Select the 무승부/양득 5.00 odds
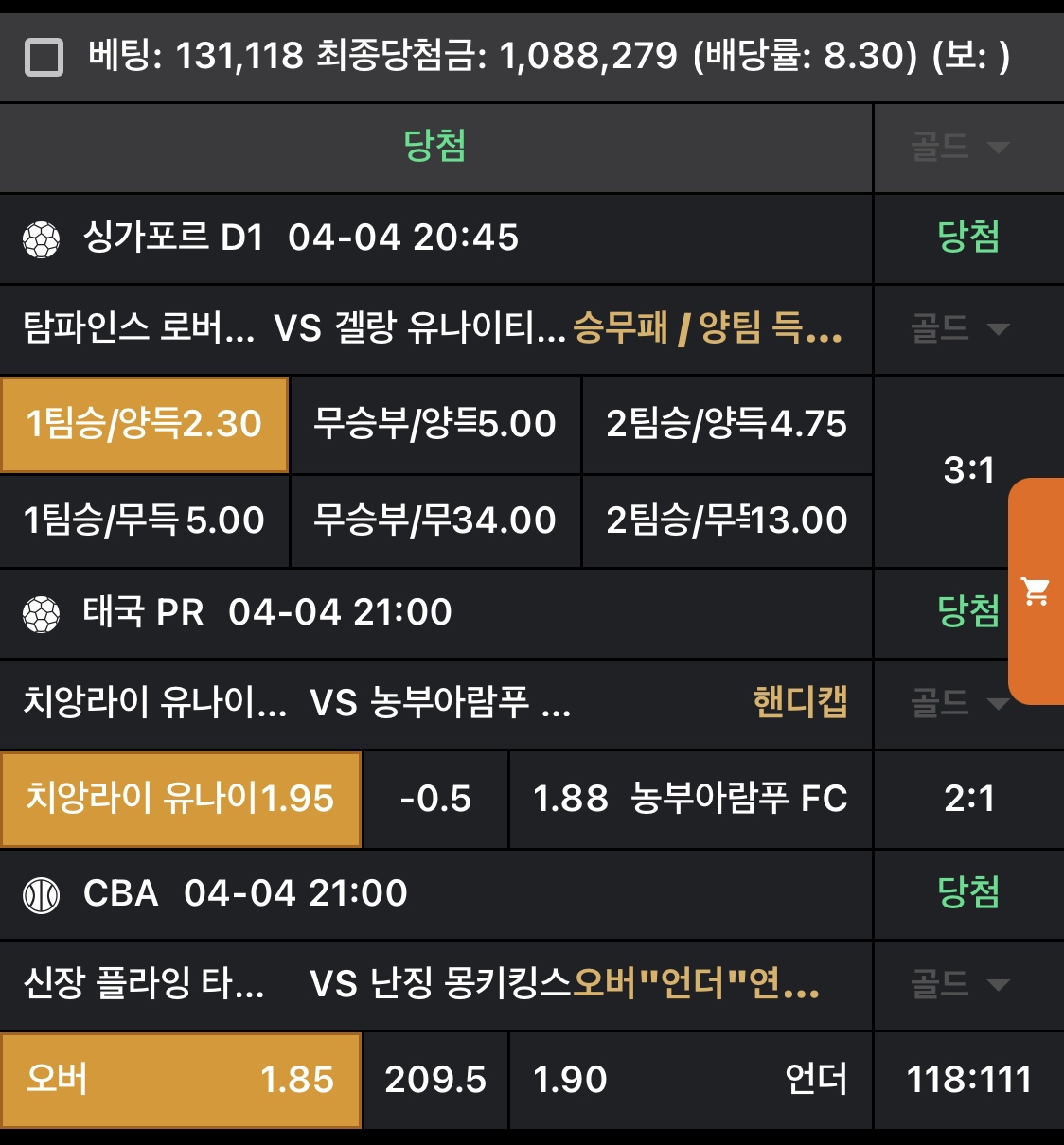 coord(434,425)
